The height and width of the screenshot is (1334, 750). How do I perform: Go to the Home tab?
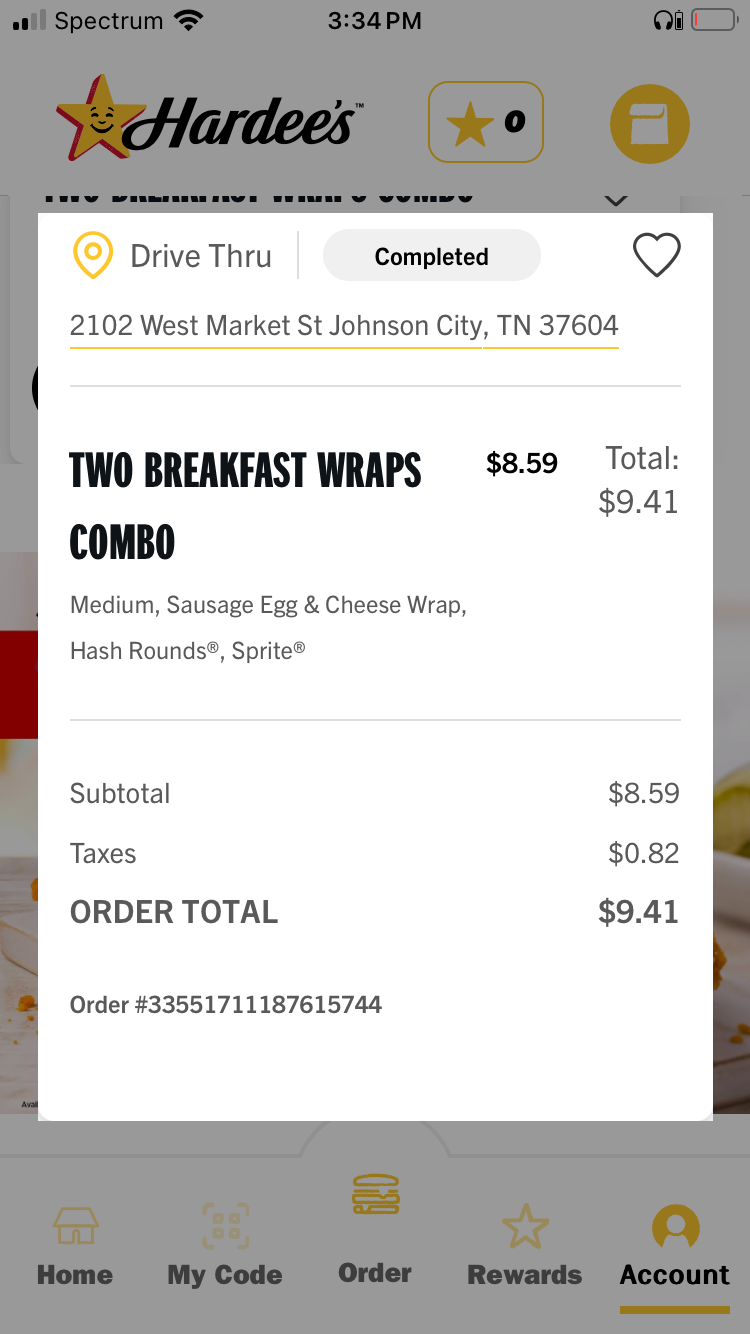point(75,1245)
